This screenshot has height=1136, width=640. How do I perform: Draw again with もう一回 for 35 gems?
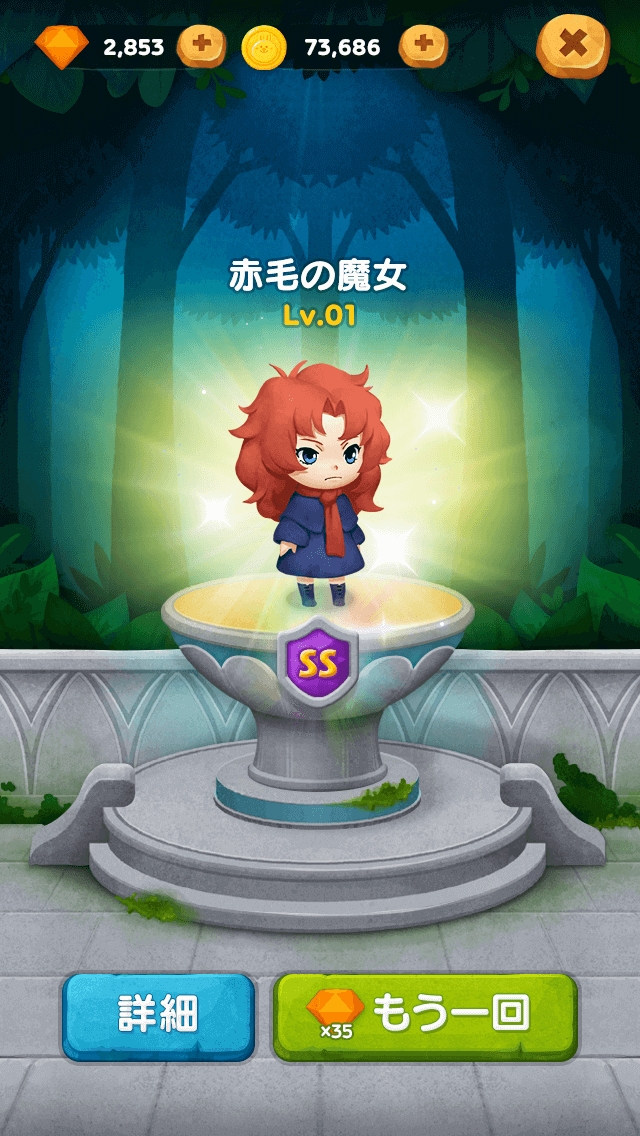click(425, 1017)
